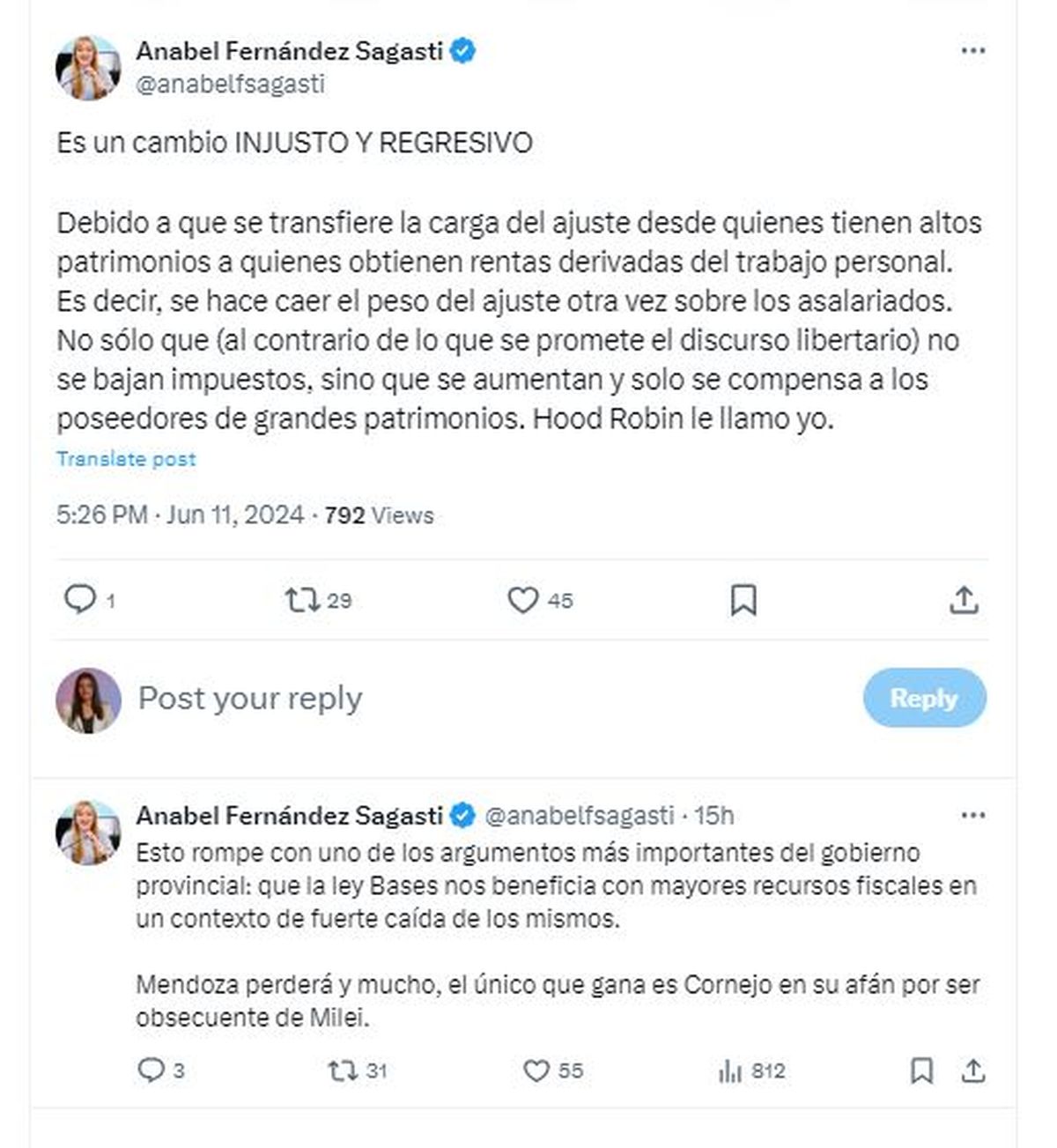View analytics of reply showing 812 views
The height and width of the screenshot is (1148, 1057).
[x=730, y=1071]
